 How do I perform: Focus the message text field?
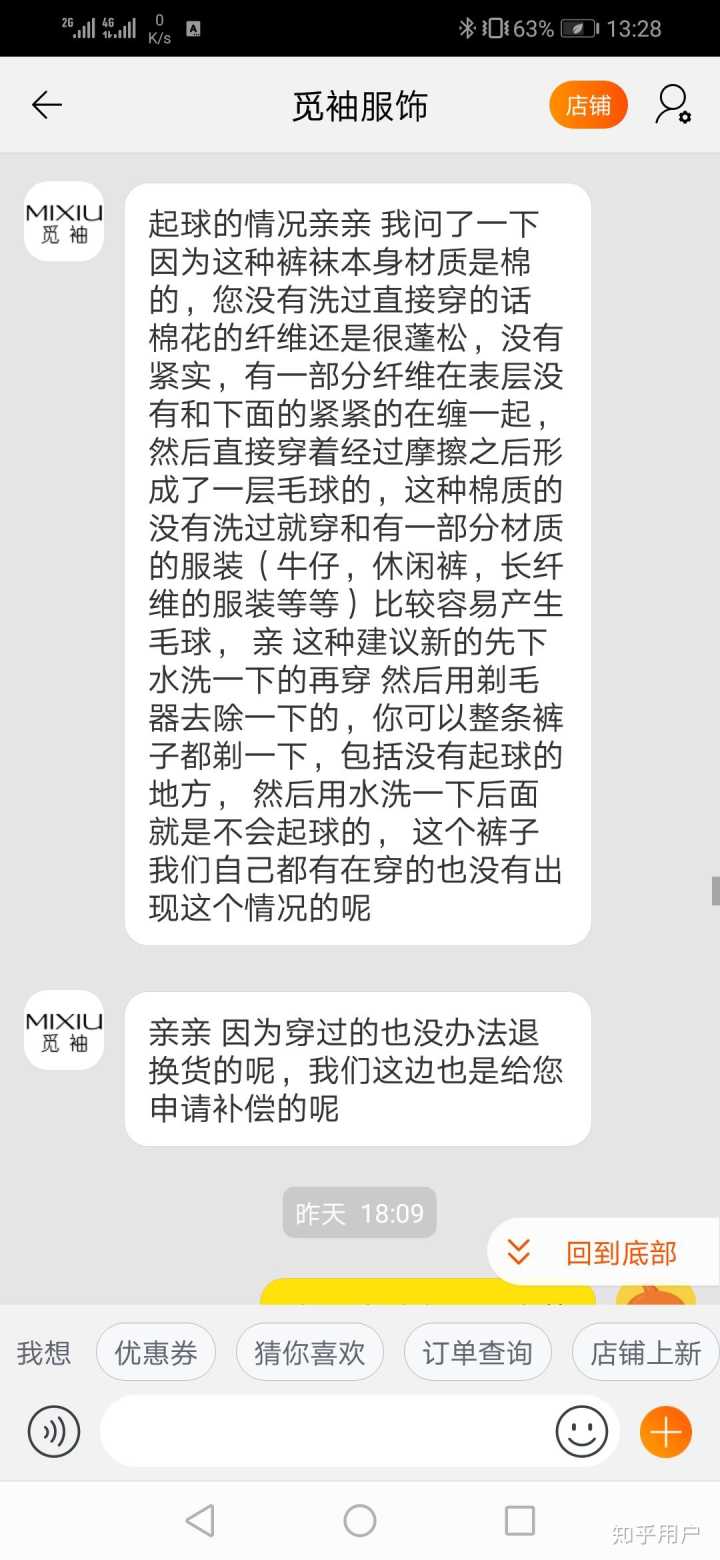pyautogui.click(x=325, y=1432)
